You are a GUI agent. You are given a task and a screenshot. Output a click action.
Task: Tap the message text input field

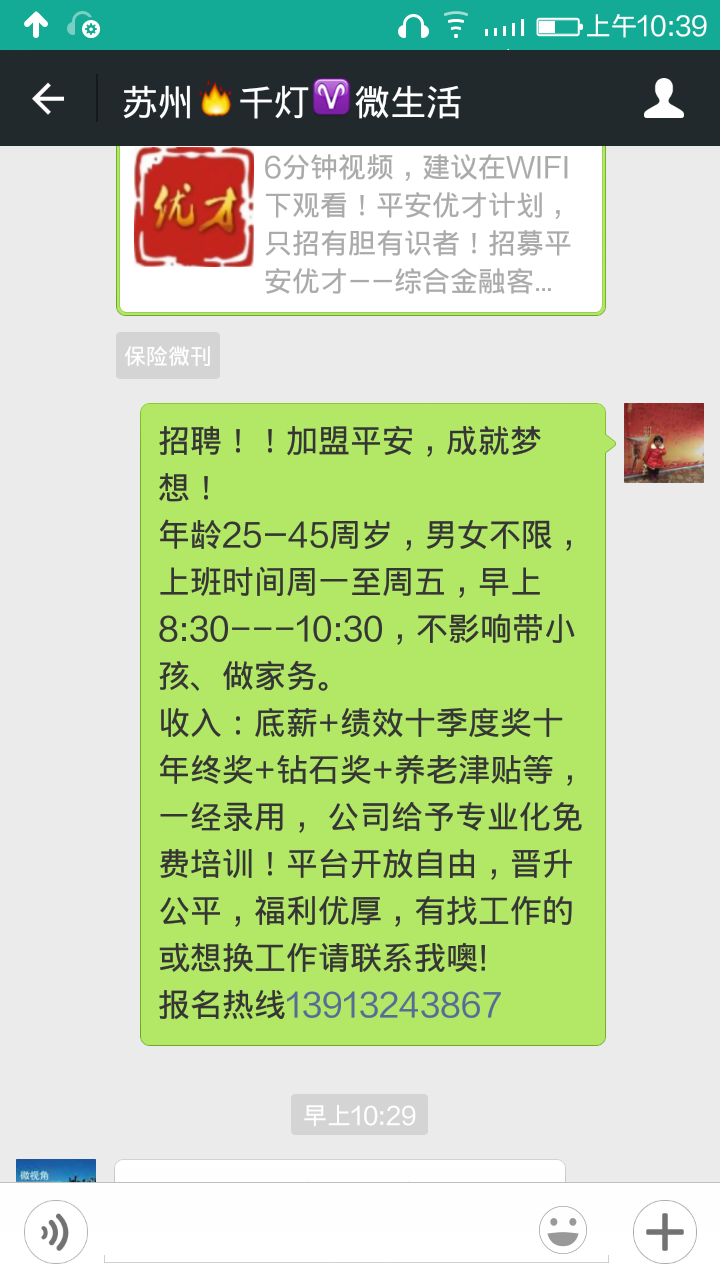(x=357, y=1232)
